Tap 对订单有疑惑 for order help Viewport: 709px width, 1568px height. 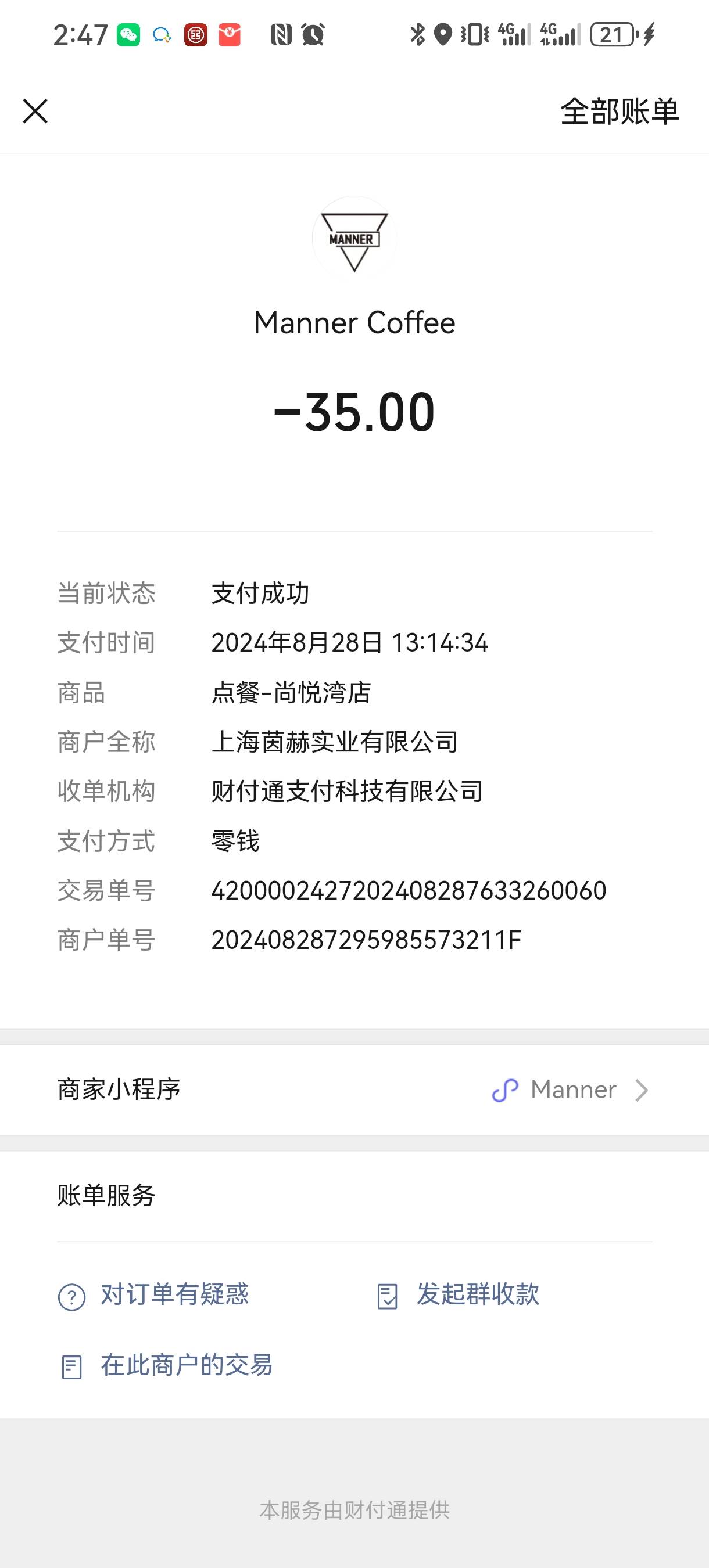tap(153, 1294)
